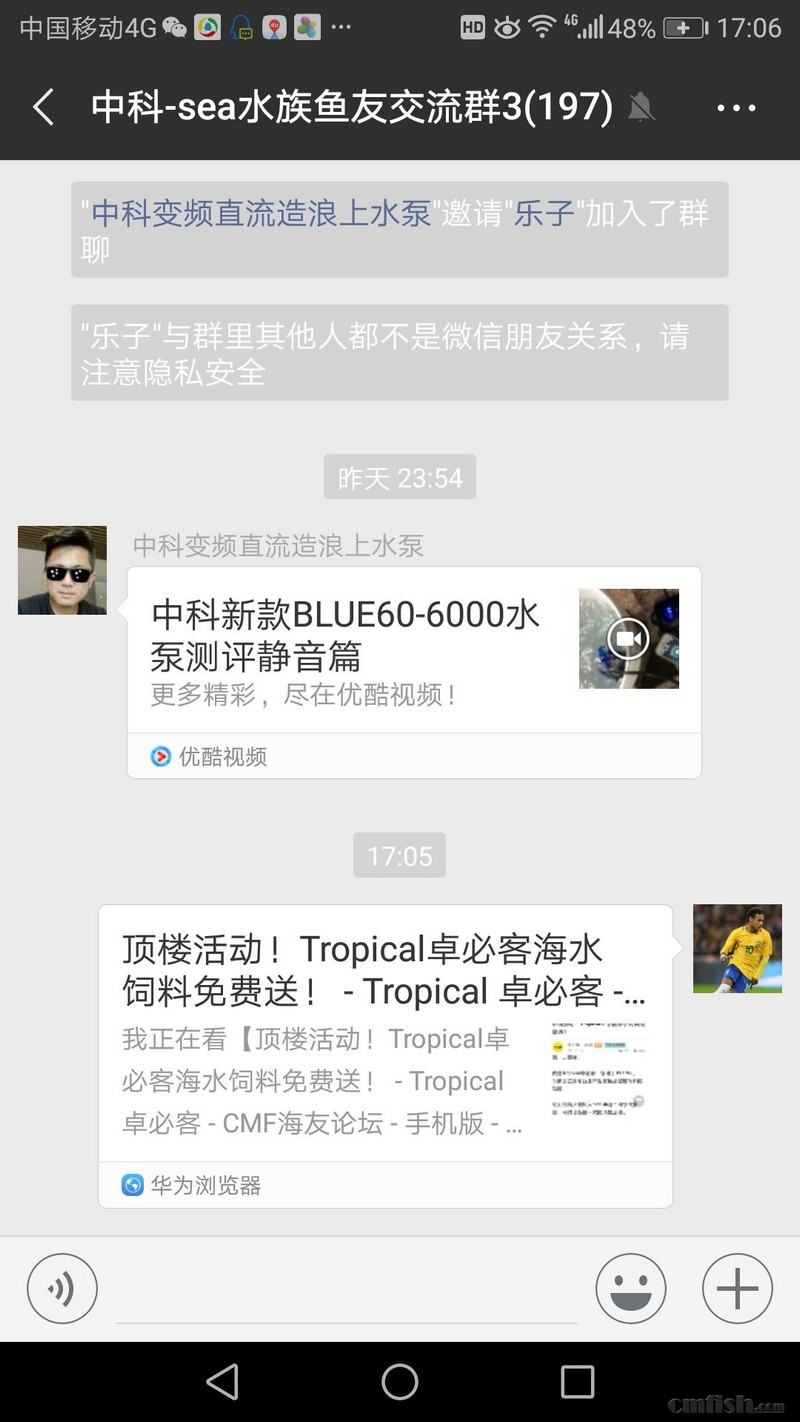
Task: View profile of 中科变频直流造浪上水泵 avatar
Action: point(62,570)
